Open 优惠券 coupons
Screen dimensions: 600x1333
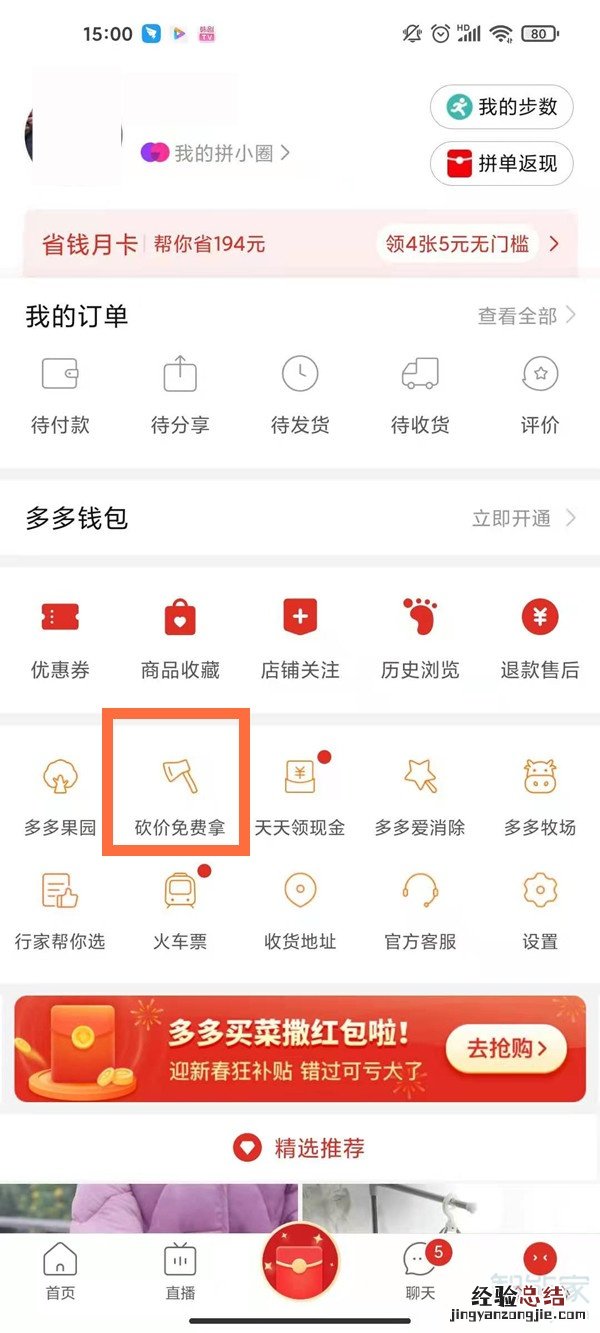pos(60,639)
